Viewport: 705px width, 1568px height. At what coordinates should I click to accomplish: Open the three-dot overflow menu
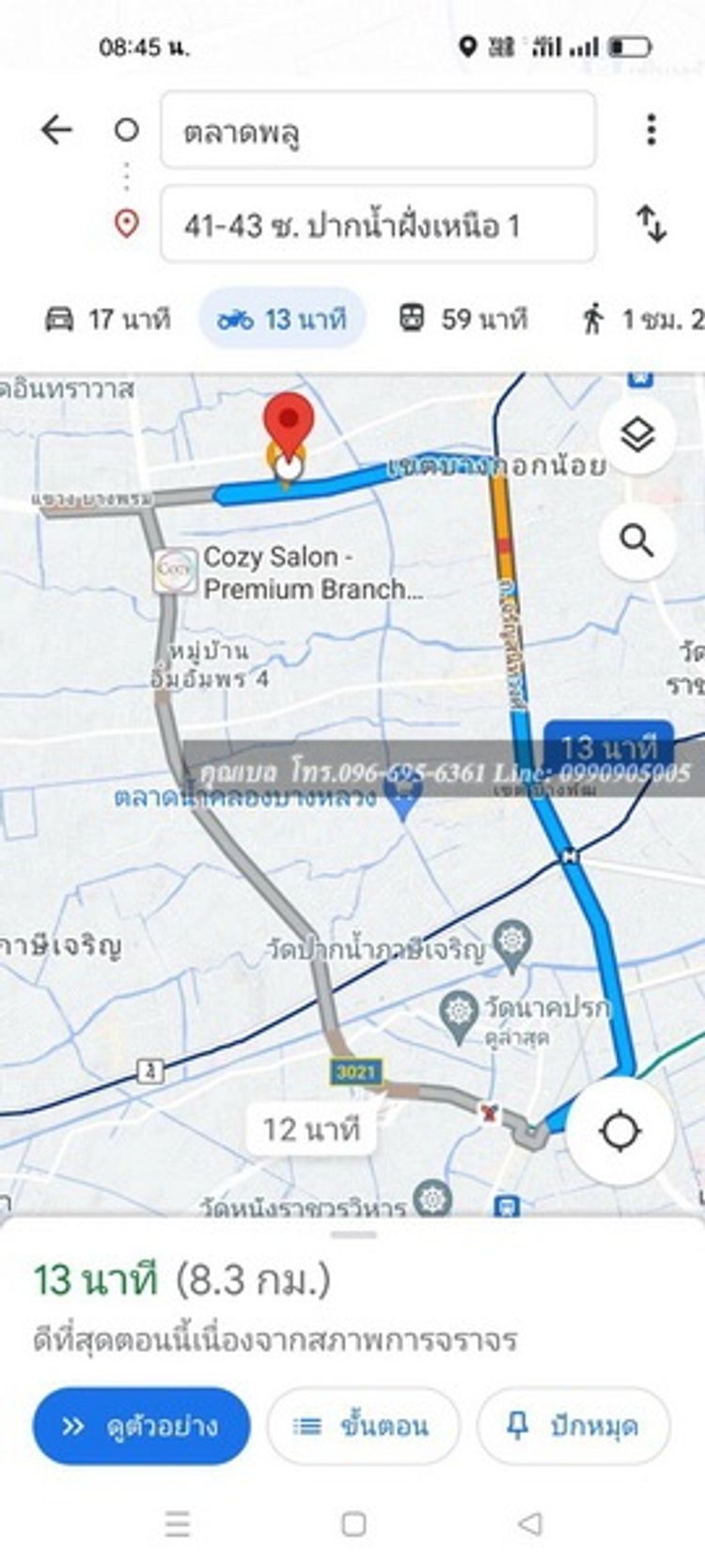click(650, 130)
